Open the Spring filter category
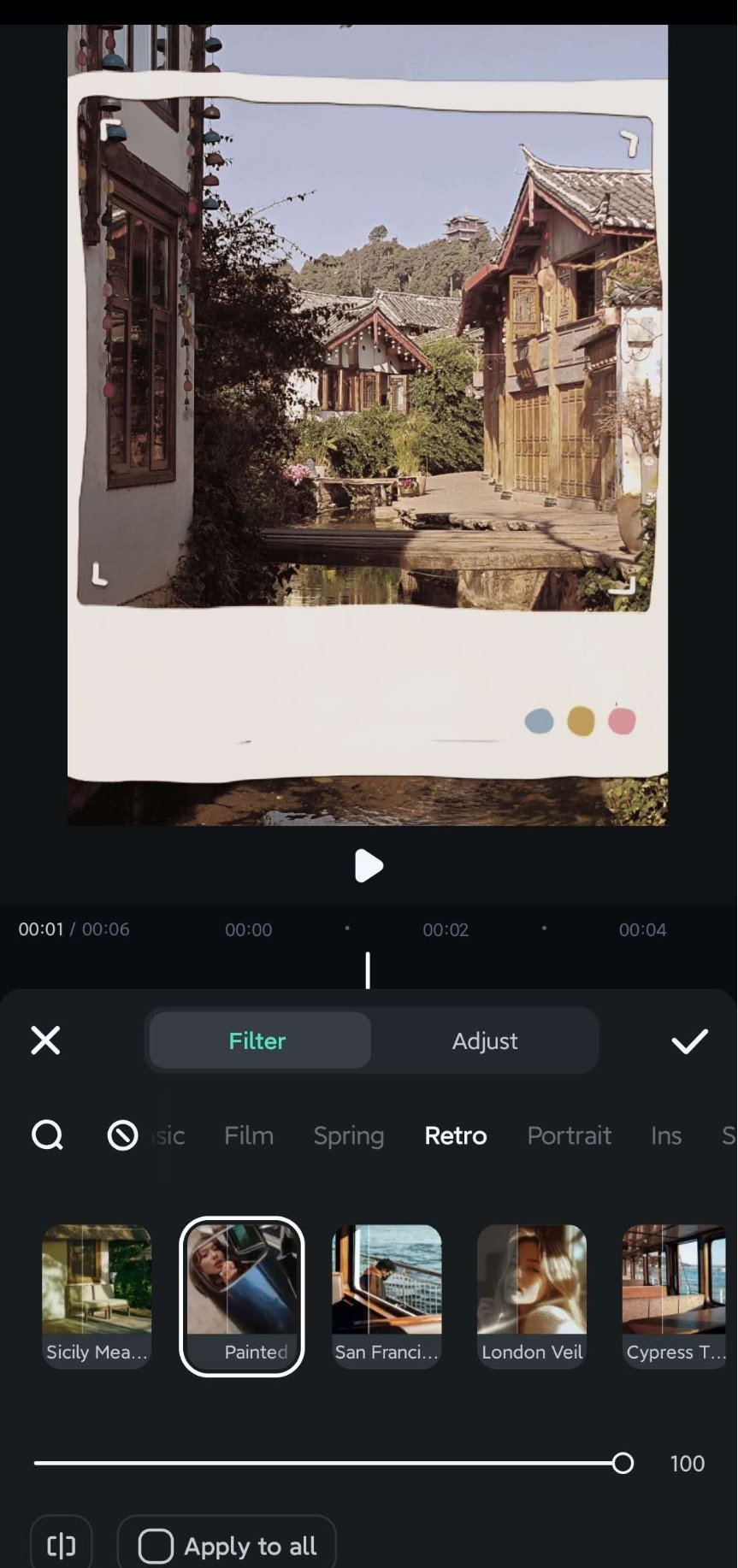The height and width of the screenshot is (1568, 738). (348, 1135)
